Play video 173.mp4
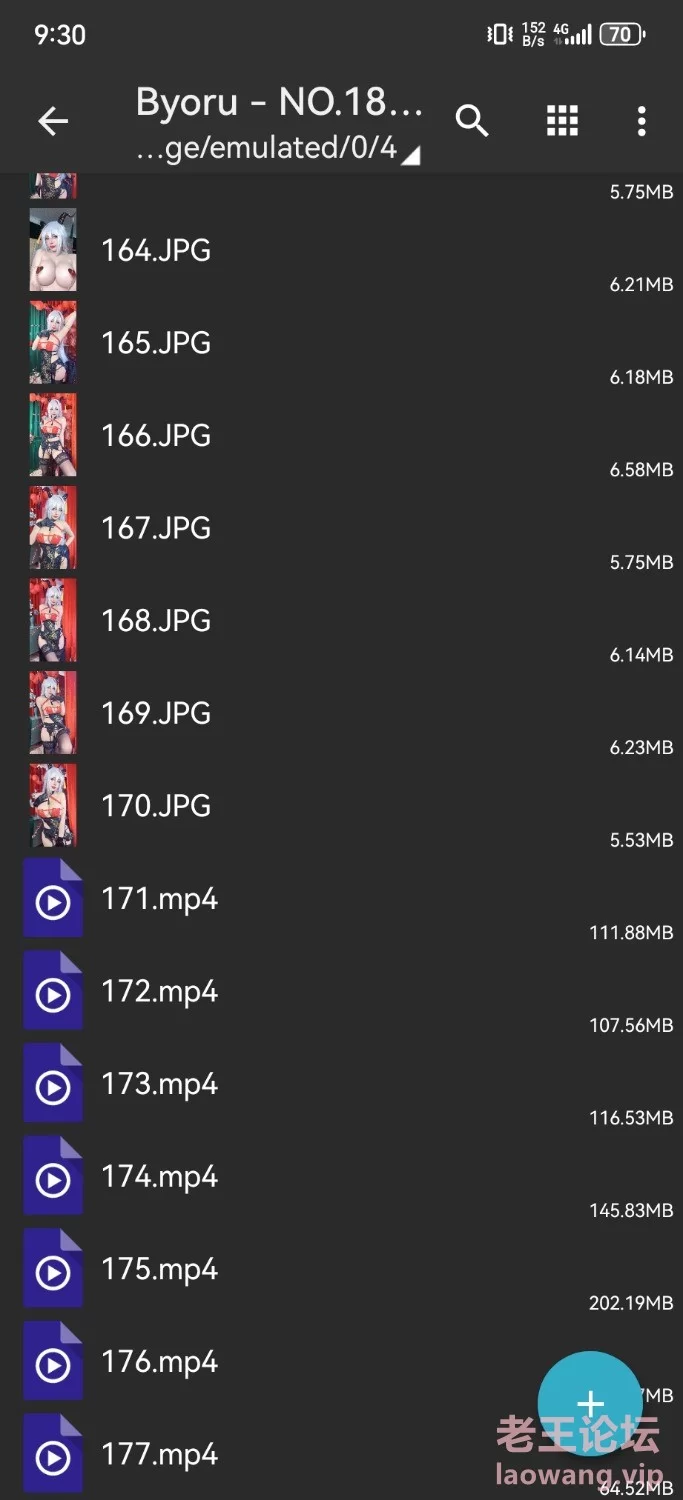Image resolution: width=683 pixels, height=1500 pixels. tap(341, 1084)
